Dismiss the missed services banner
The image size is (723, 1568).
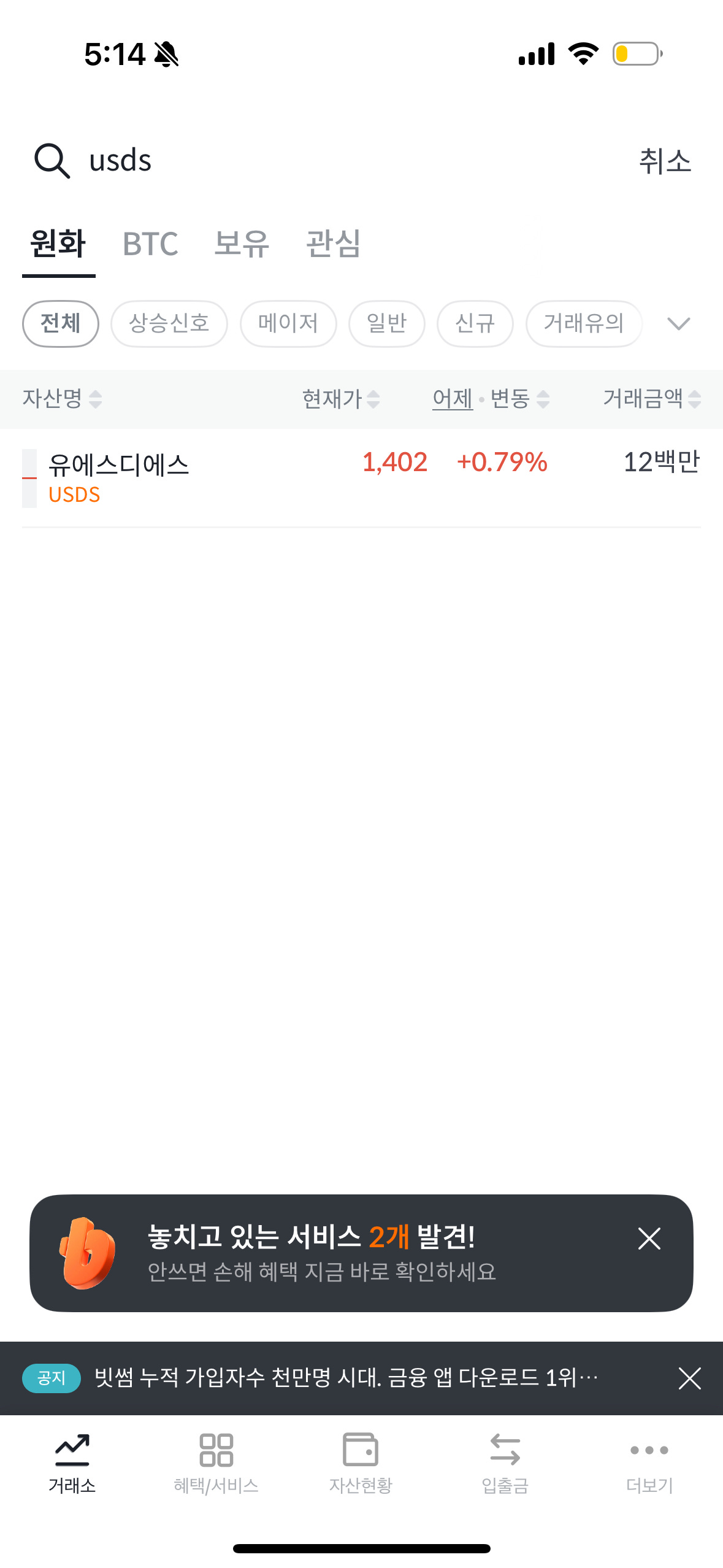(649, 1239)
